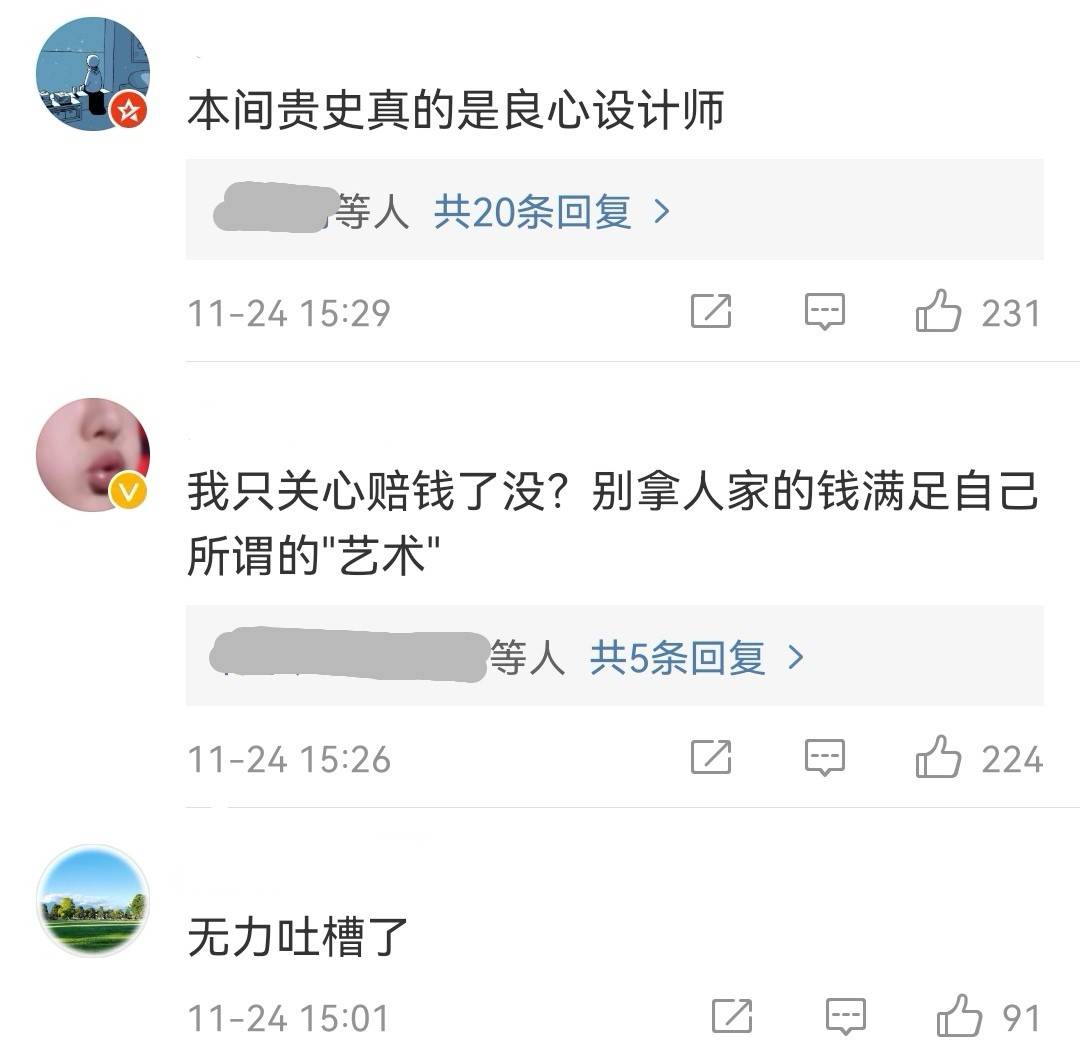Open the profile of the 本间贵史 commenter
The height and width of the screenshot is (1058, 1080).
(x=92, y=74)
